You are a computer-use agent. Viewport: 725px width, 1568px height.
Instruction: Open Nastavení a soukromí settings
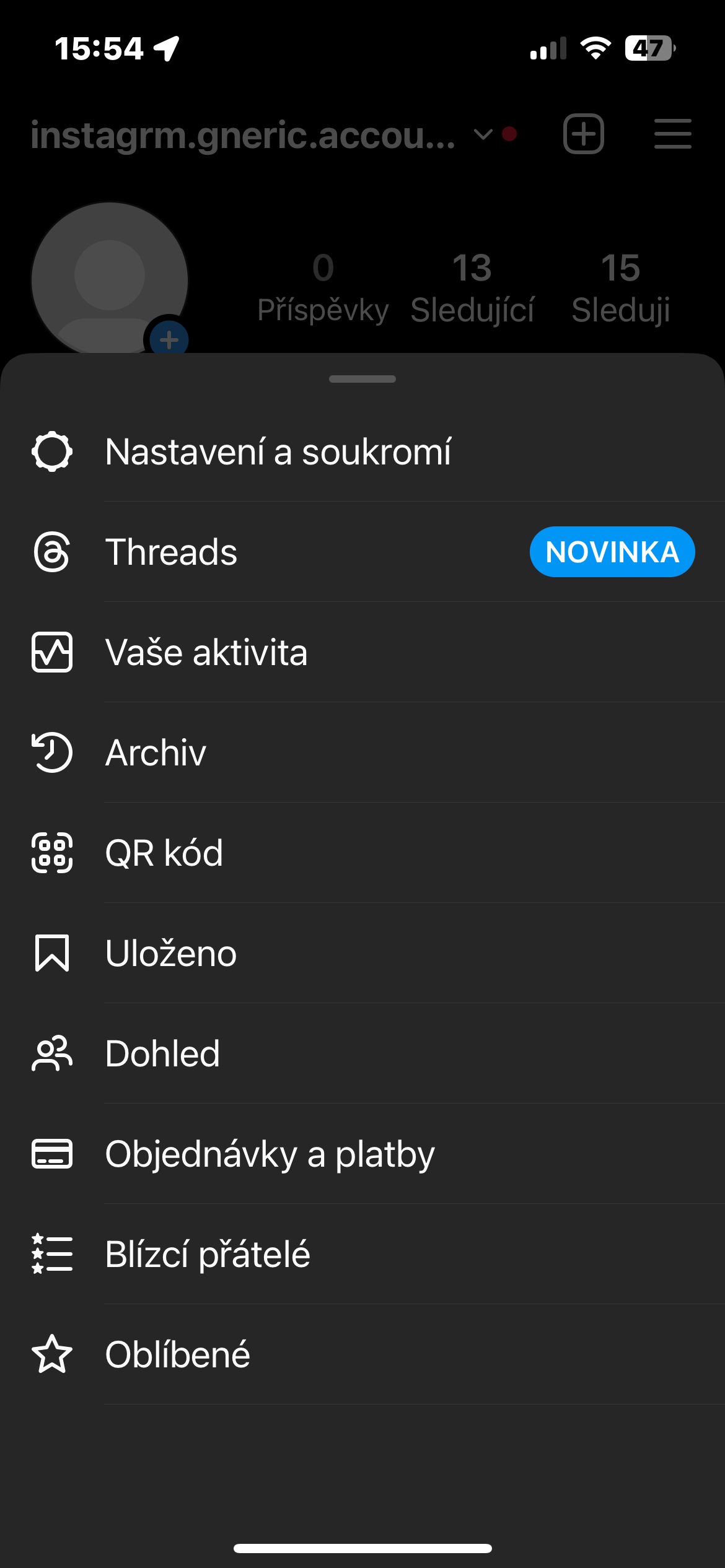pos(362,451)
